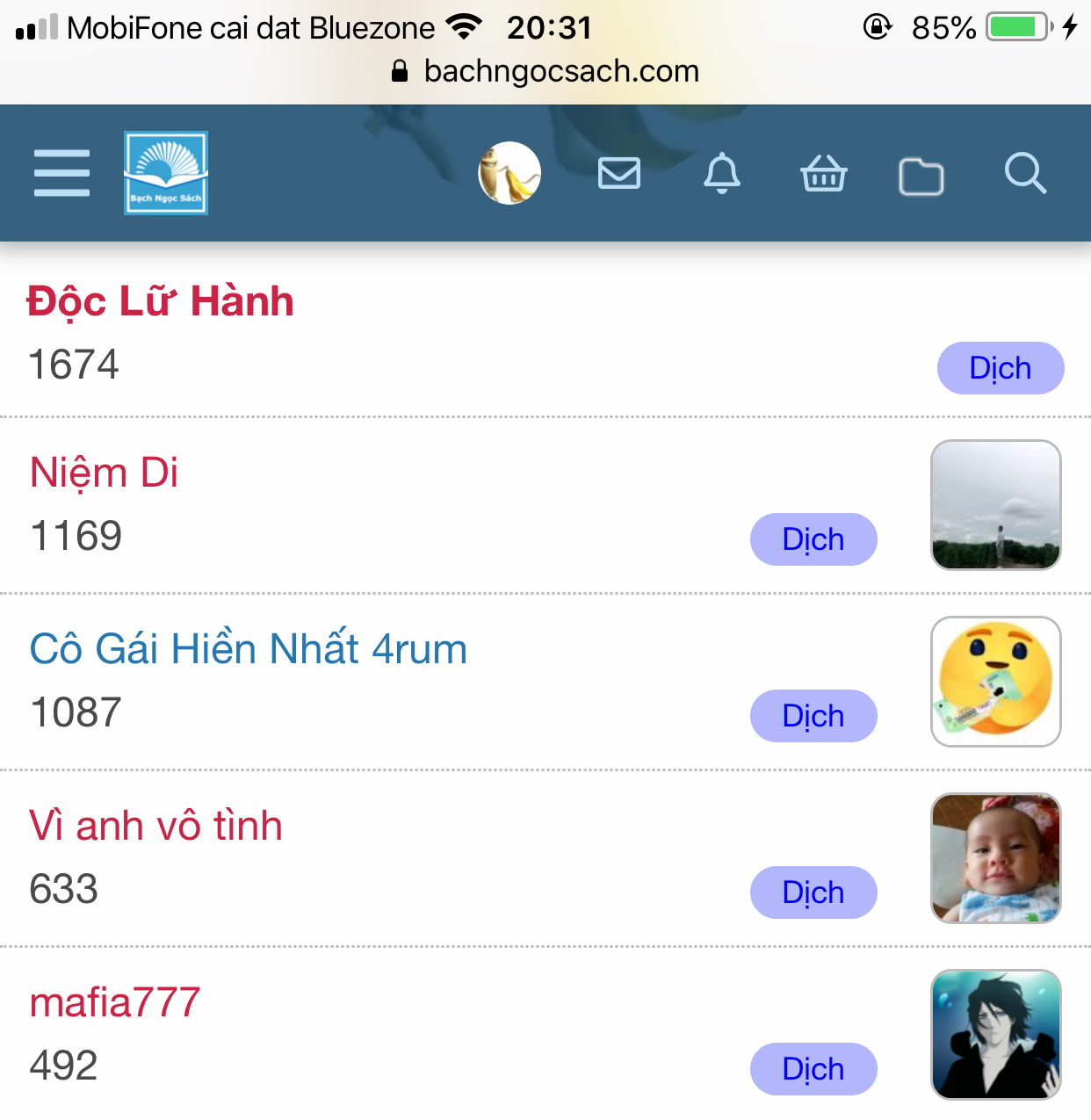Open the search magnifier
1091x1120 pixels.
pos(1025,173)
